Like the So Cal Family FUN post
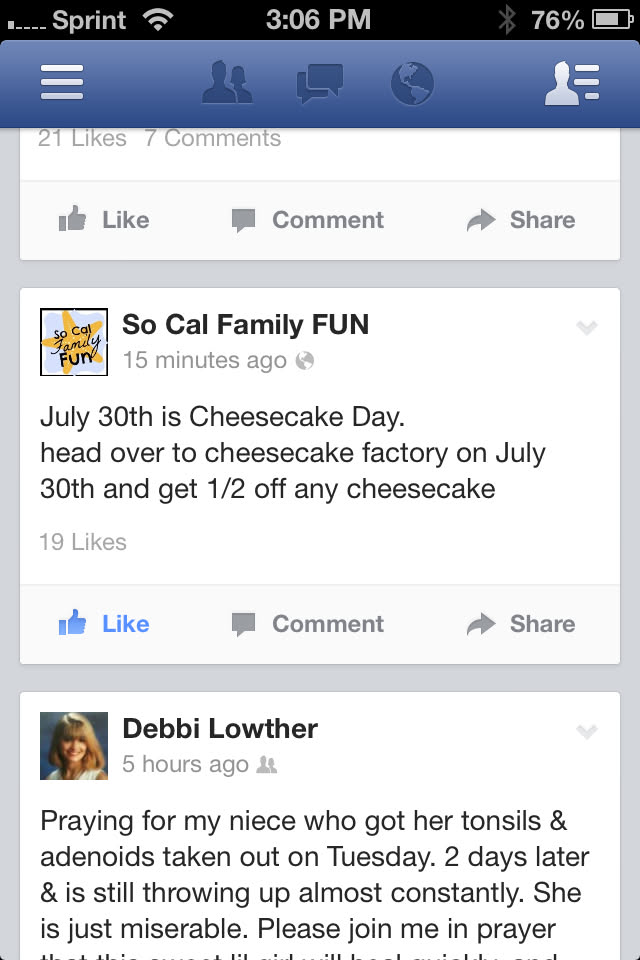 pos(104,624)
